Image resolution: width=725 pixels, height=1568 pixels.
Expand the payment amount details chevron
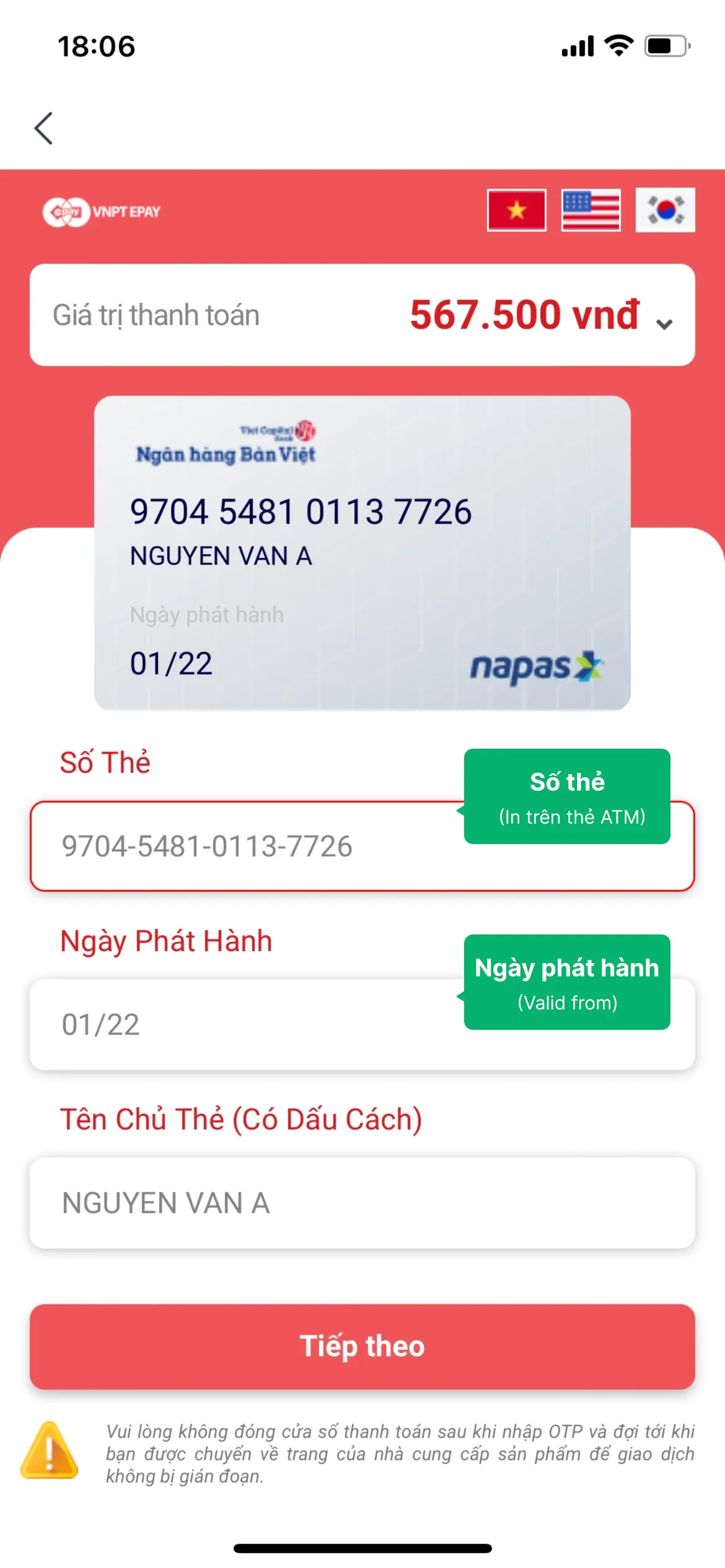tap(664, 323)
